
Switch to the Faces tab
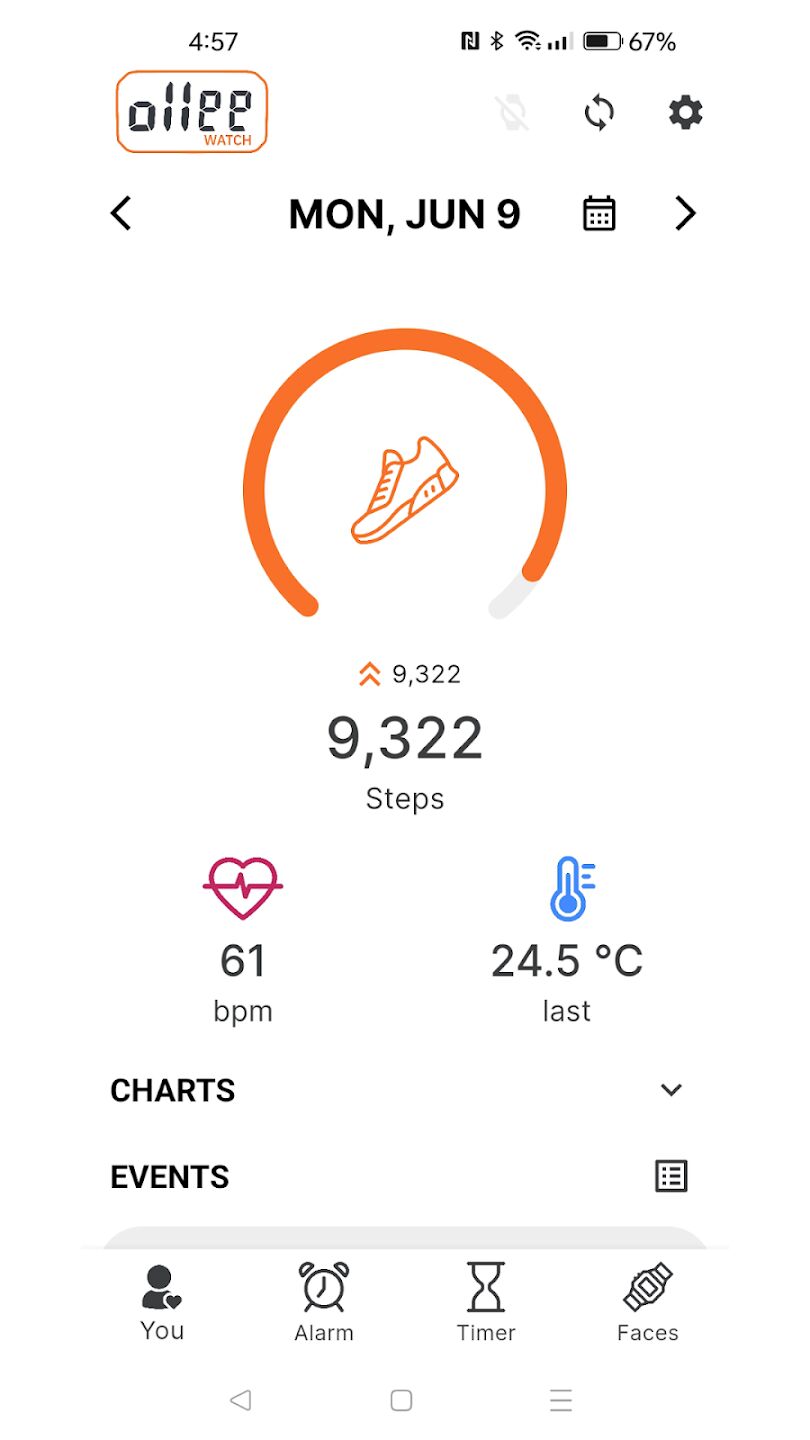(x=648, y=1301)
